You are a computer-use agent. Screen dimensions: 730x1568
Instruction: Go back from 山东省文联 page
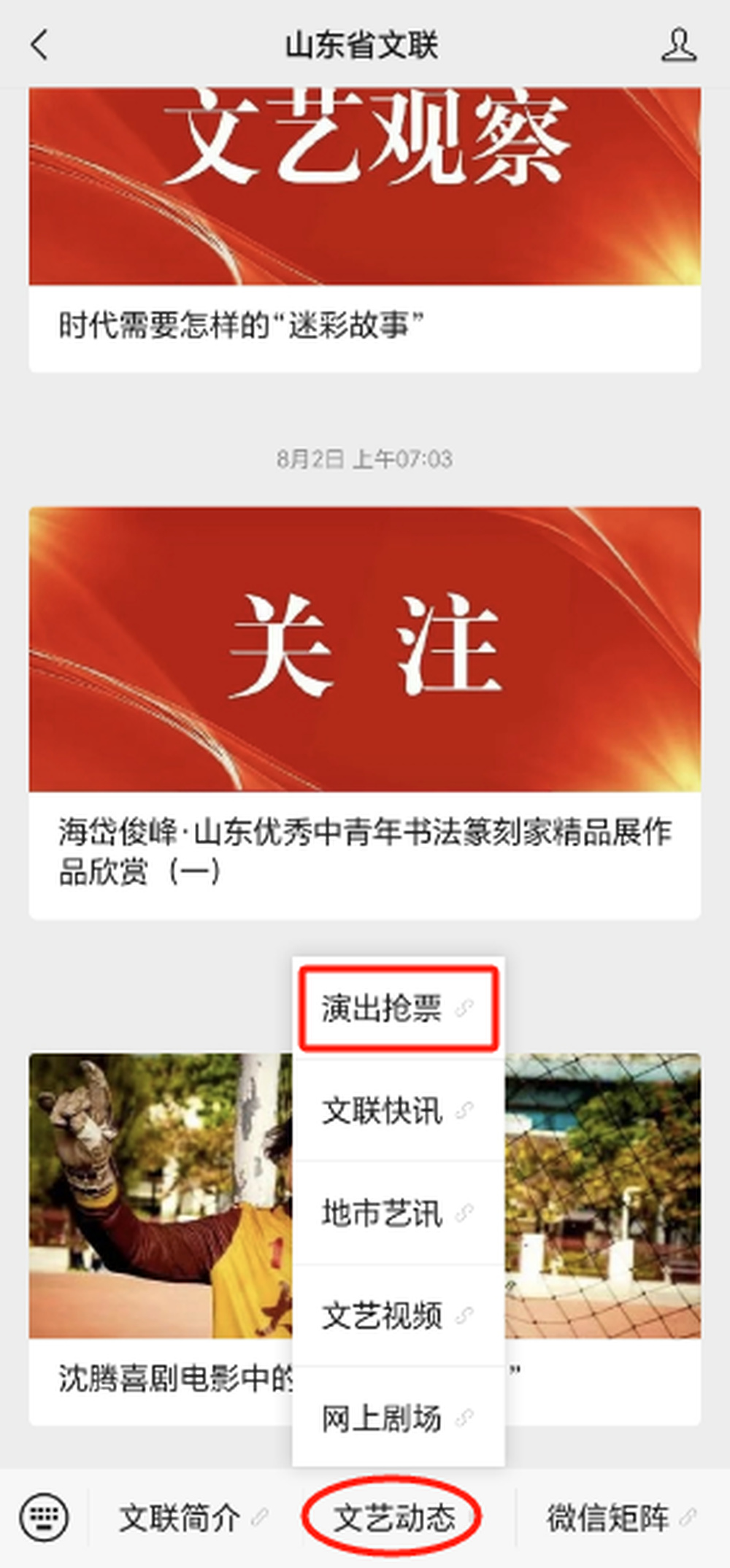40,45
